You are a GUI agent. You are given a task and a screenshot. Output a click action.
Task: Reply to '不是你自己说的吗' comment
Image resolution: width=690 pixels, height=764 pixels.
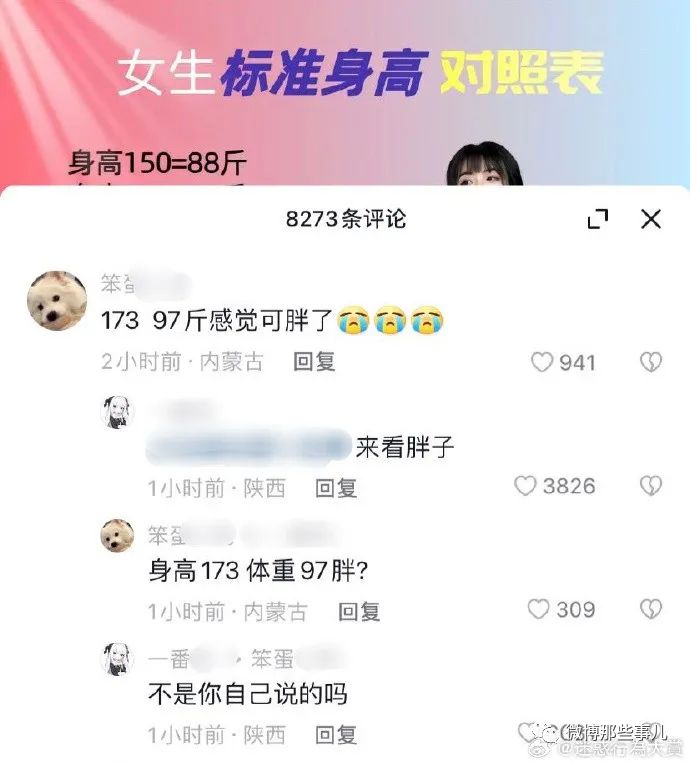[336, 735]
